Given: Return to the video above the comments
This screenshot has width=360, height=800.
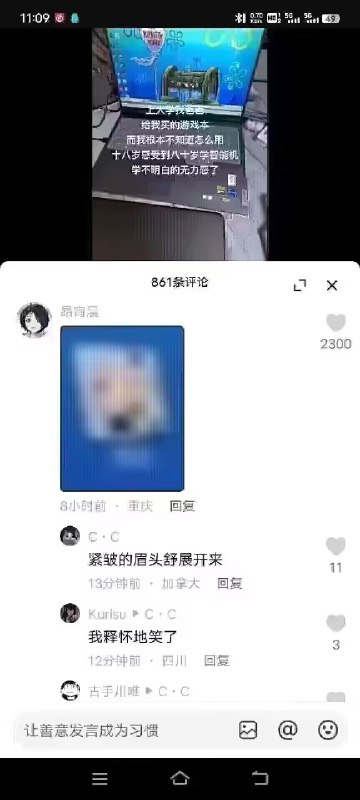Looking at the screenshot, I should 180,144.
